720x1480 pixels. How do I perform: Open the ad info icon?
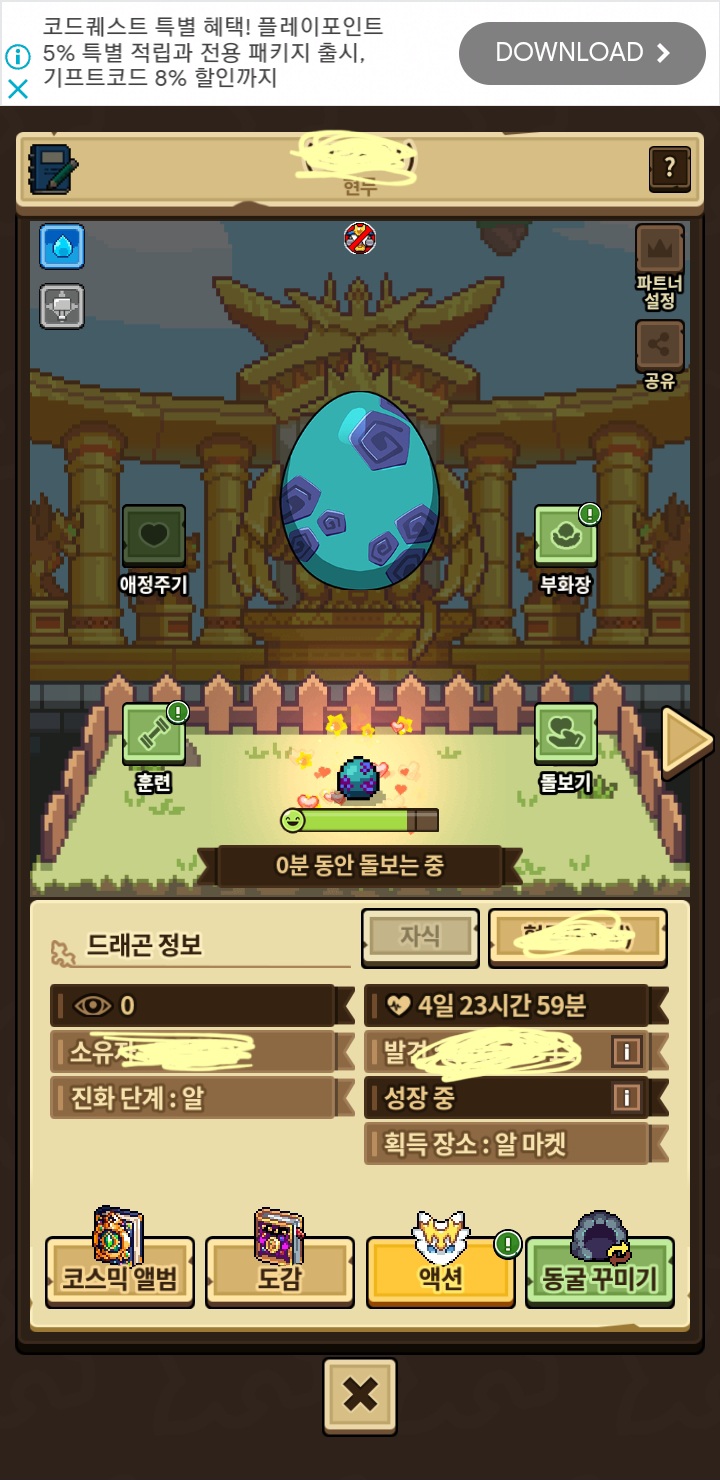pos(18,57)
